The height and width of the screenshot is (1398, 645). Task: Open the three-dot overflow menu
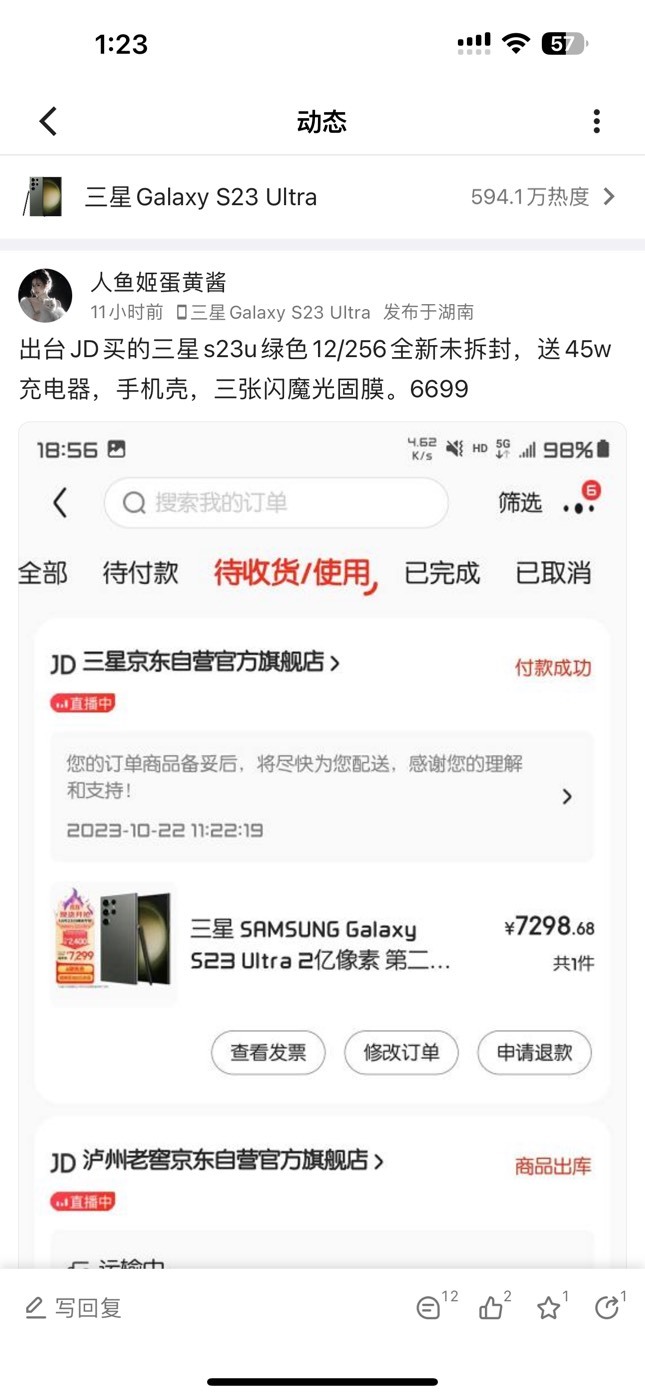[x=596, y=122]
